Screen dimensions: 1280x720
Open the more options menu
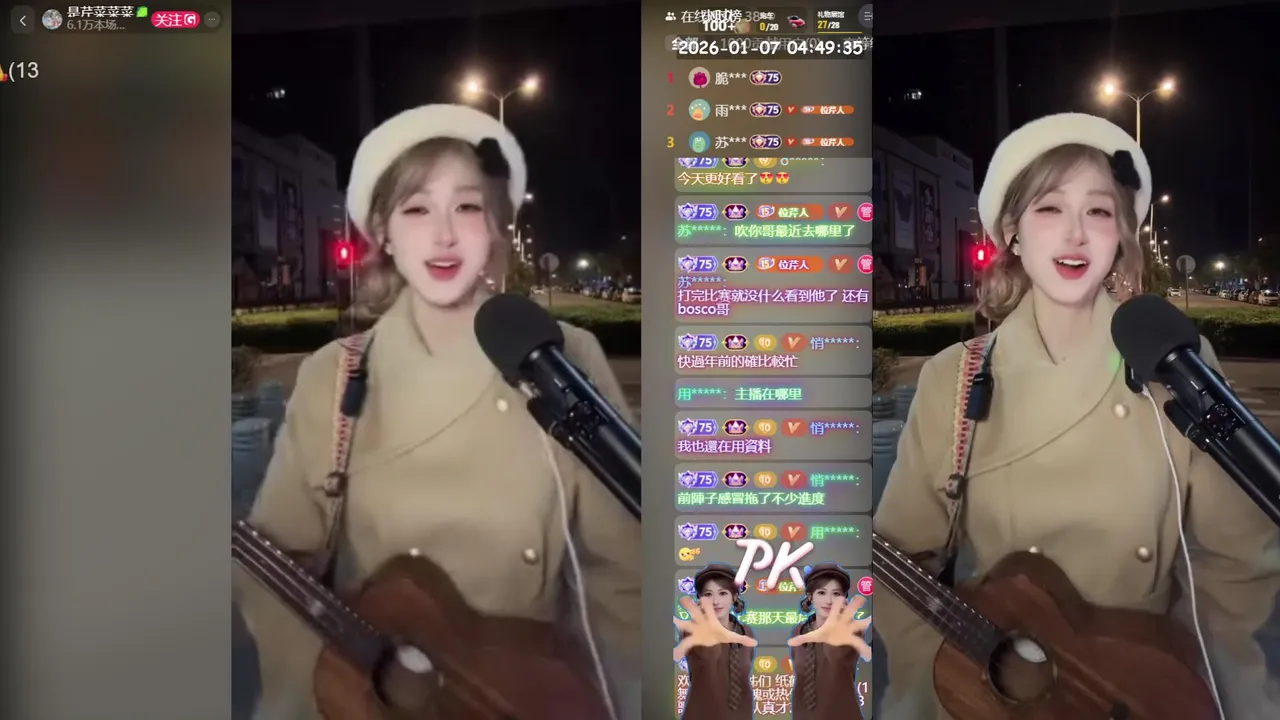211,19
